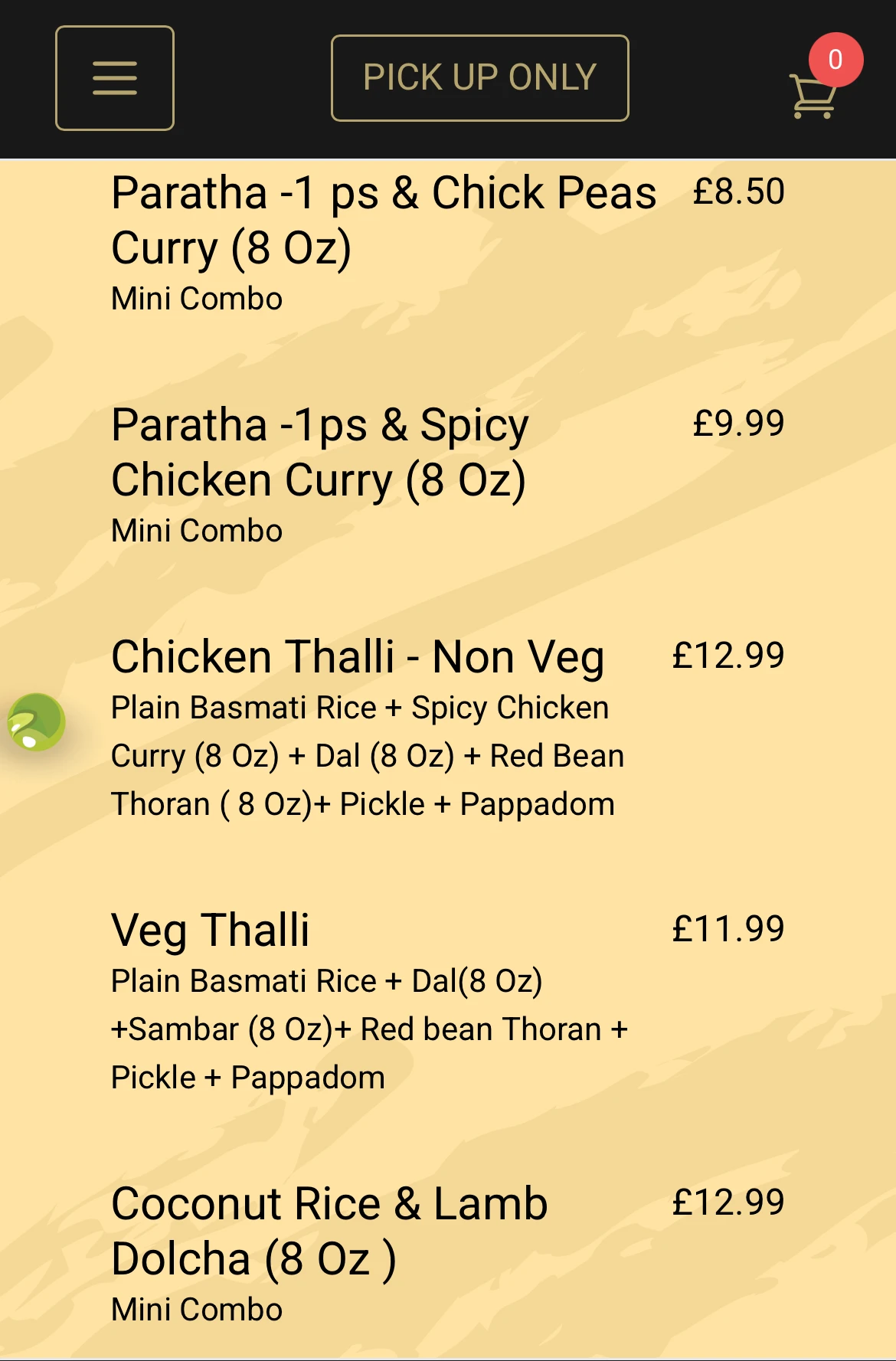This screenshot has height=1361, width=896.
Task: Open Chicken Thalli - Non Veg item
Action: coord(358,657)
